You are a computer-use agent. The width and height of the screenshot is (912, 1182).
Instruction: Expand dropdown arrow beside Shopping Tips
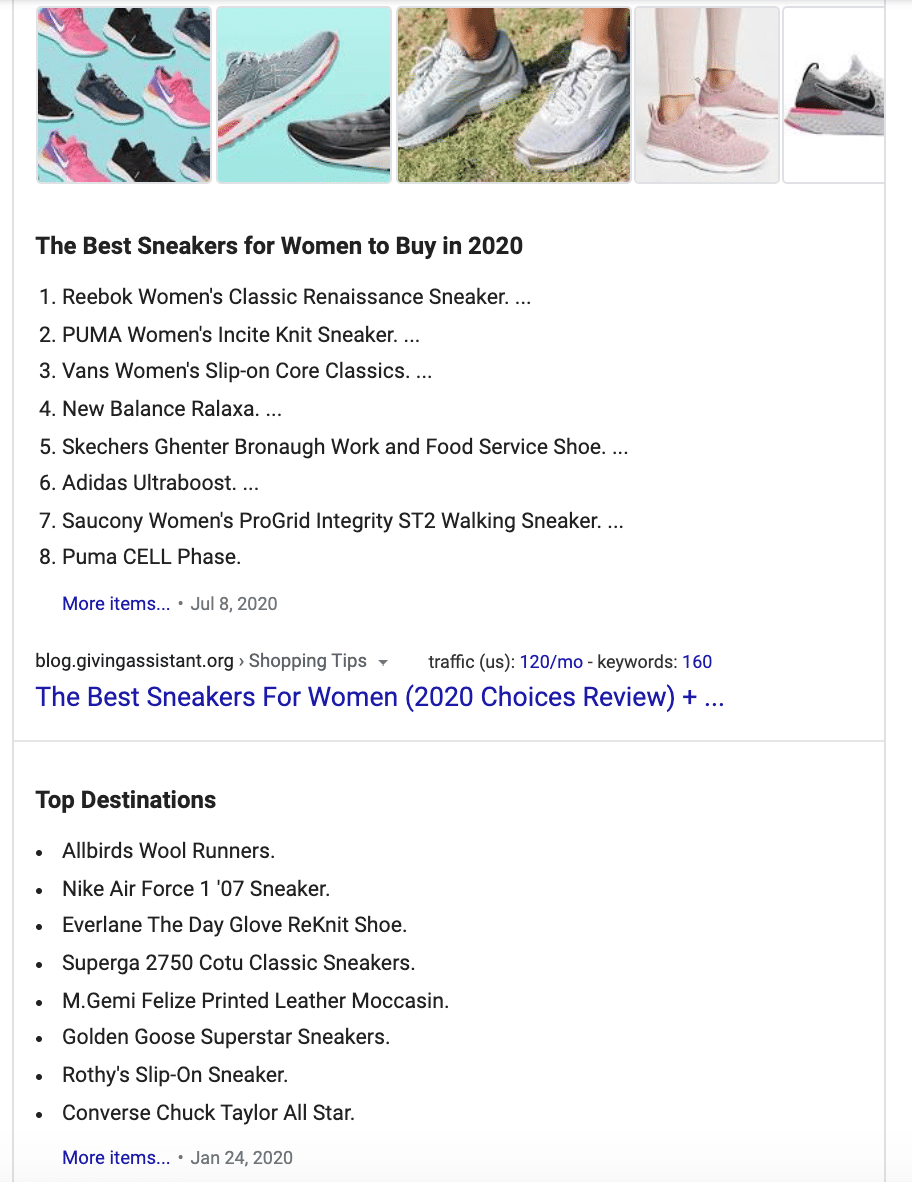[384, 662]
